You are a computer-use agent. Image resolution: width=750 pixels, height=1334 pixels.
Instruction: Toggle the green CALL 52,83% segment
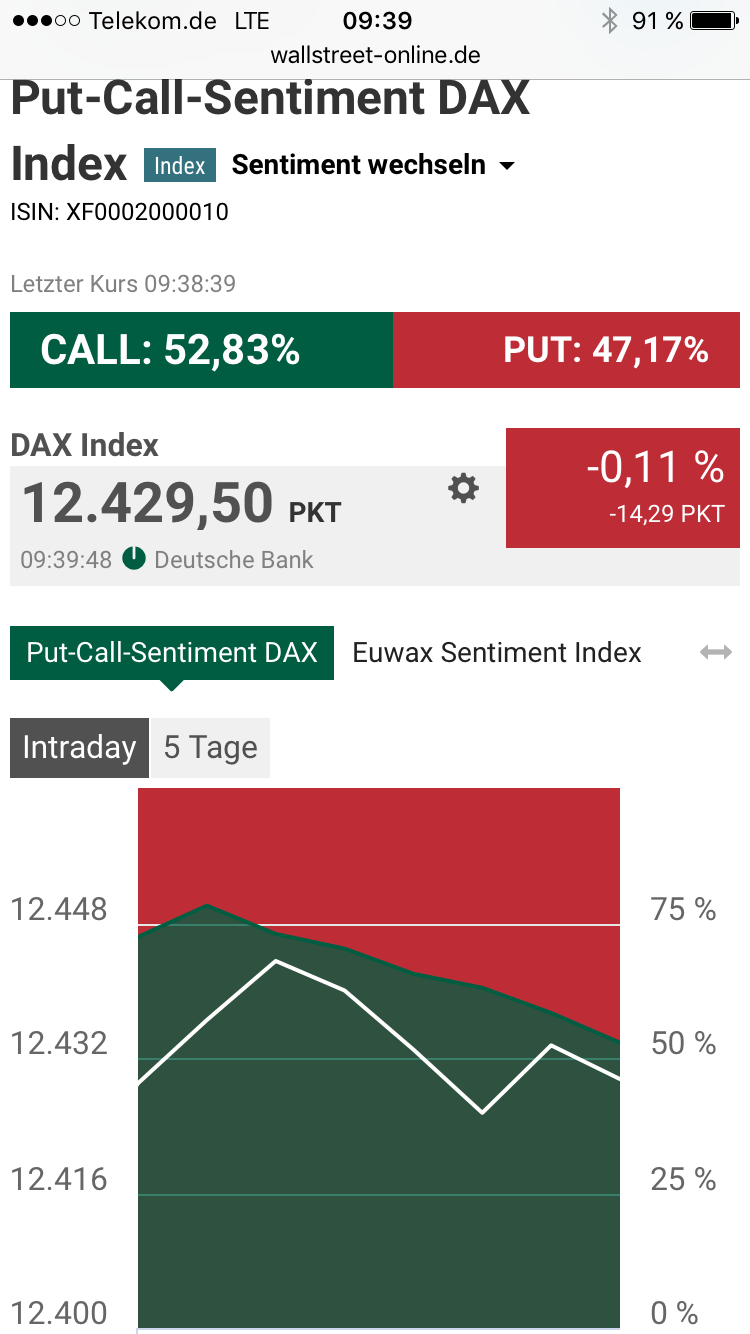(200, 350)
